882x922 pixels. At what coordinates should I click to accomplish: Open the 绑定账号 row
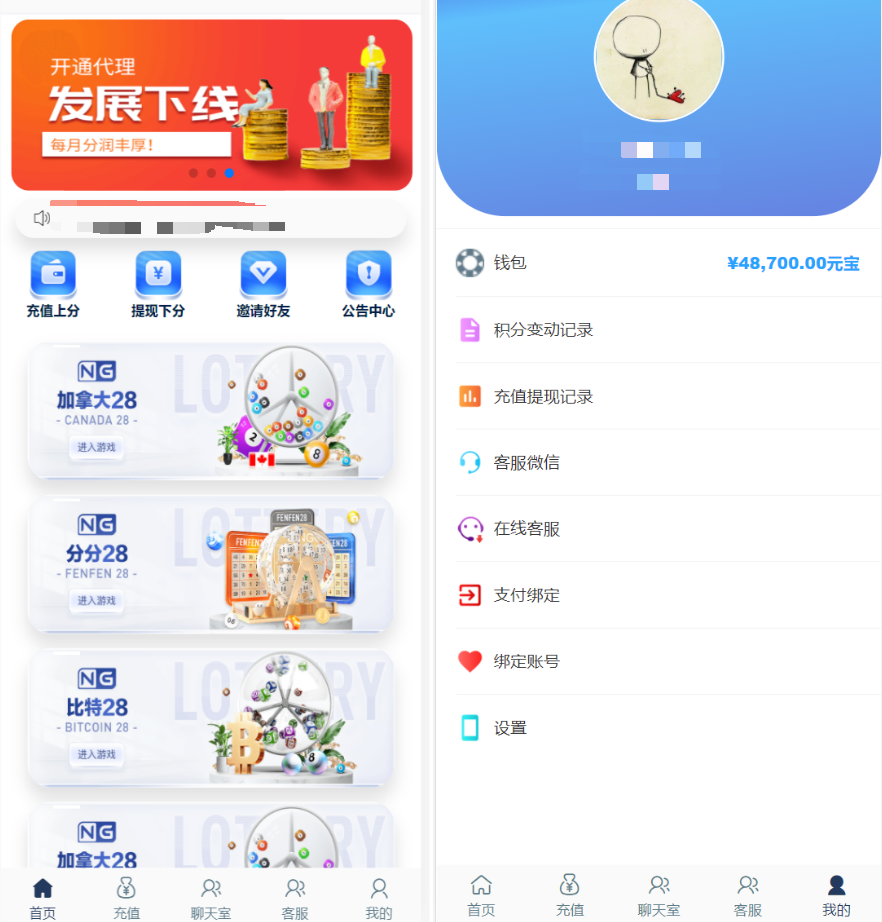527,661
